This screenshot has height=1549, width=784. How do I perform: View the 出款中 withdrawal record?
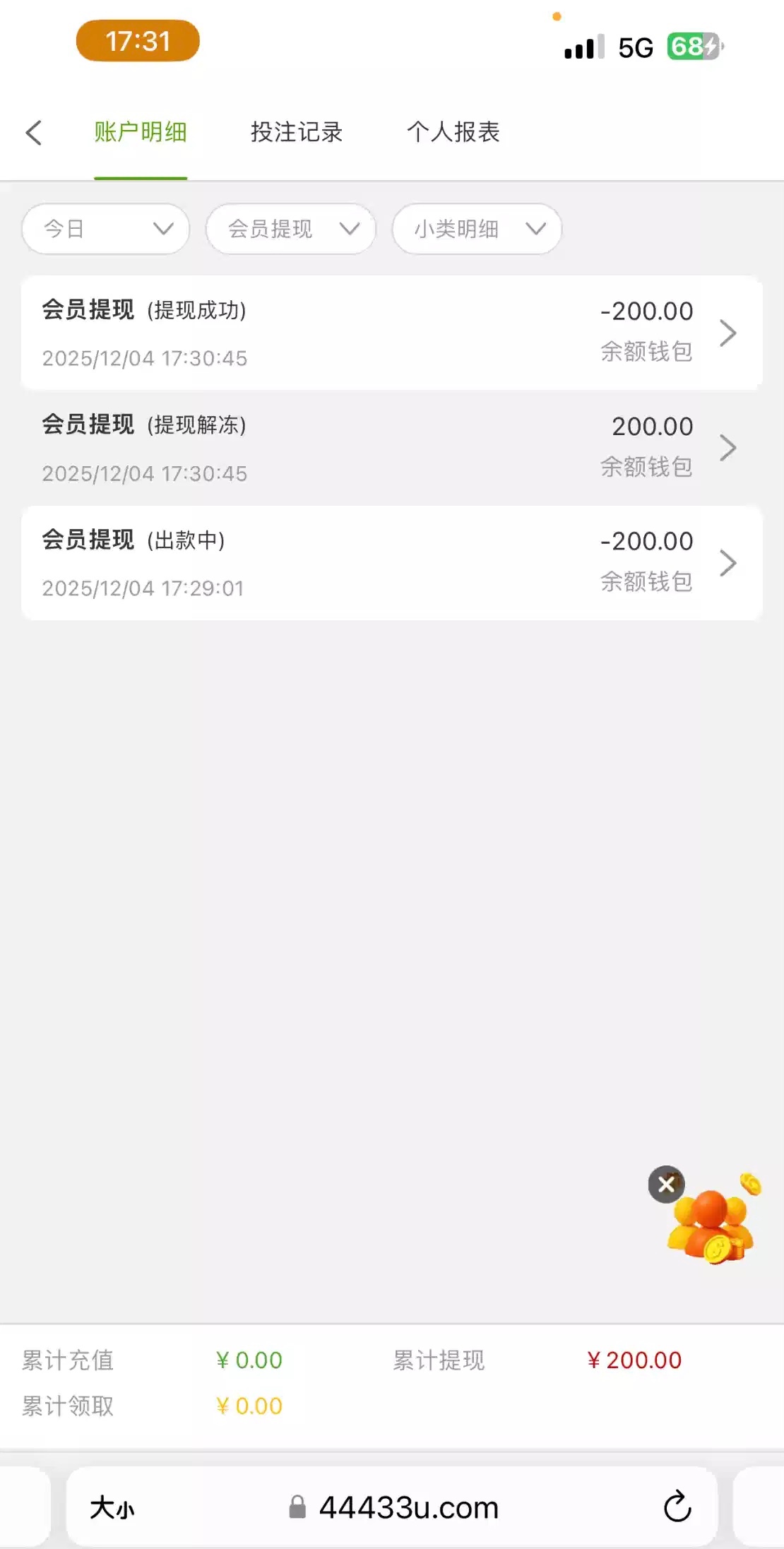tap(391, 563)
